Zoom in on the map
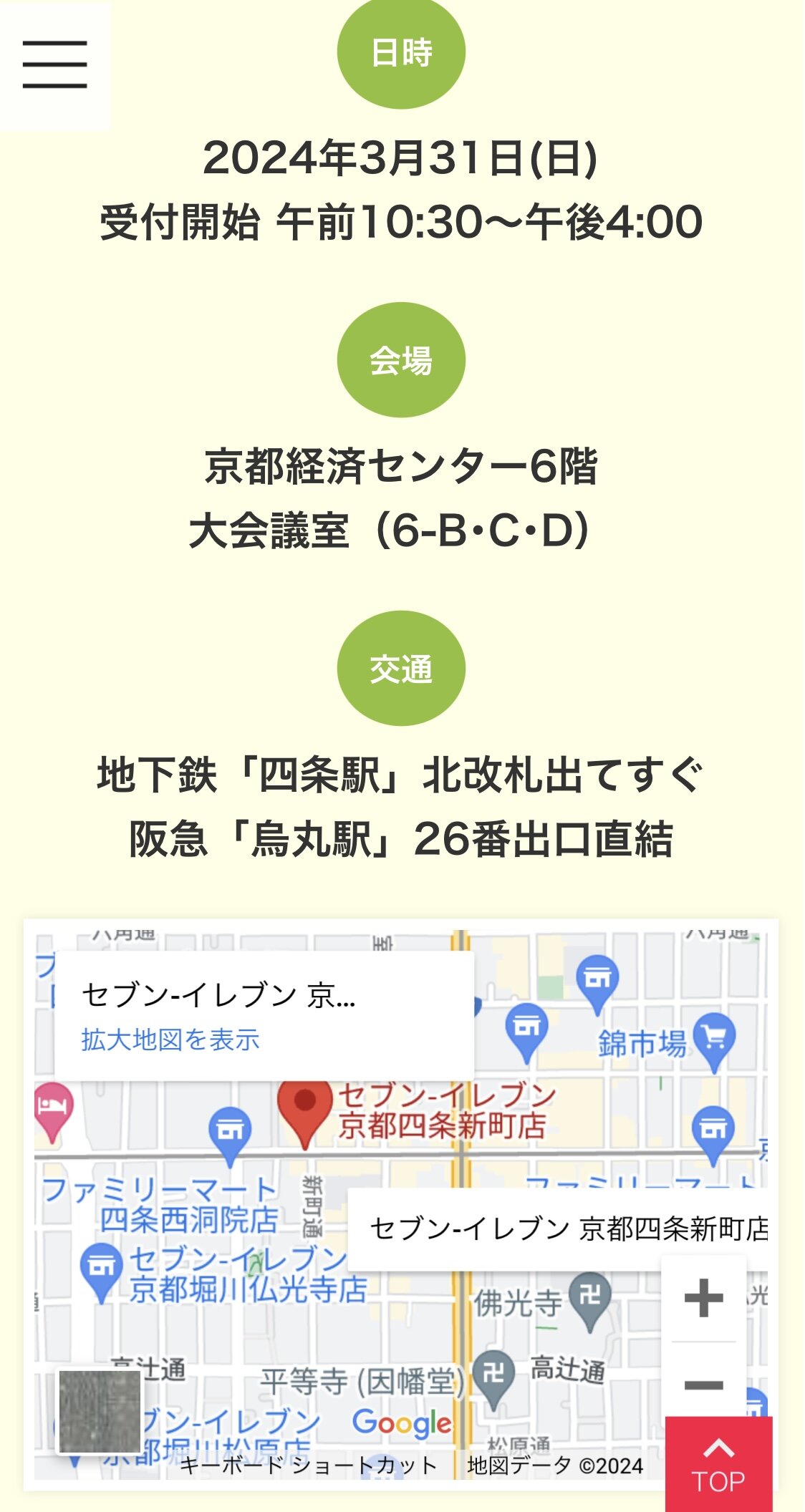 coord(703,1297)
